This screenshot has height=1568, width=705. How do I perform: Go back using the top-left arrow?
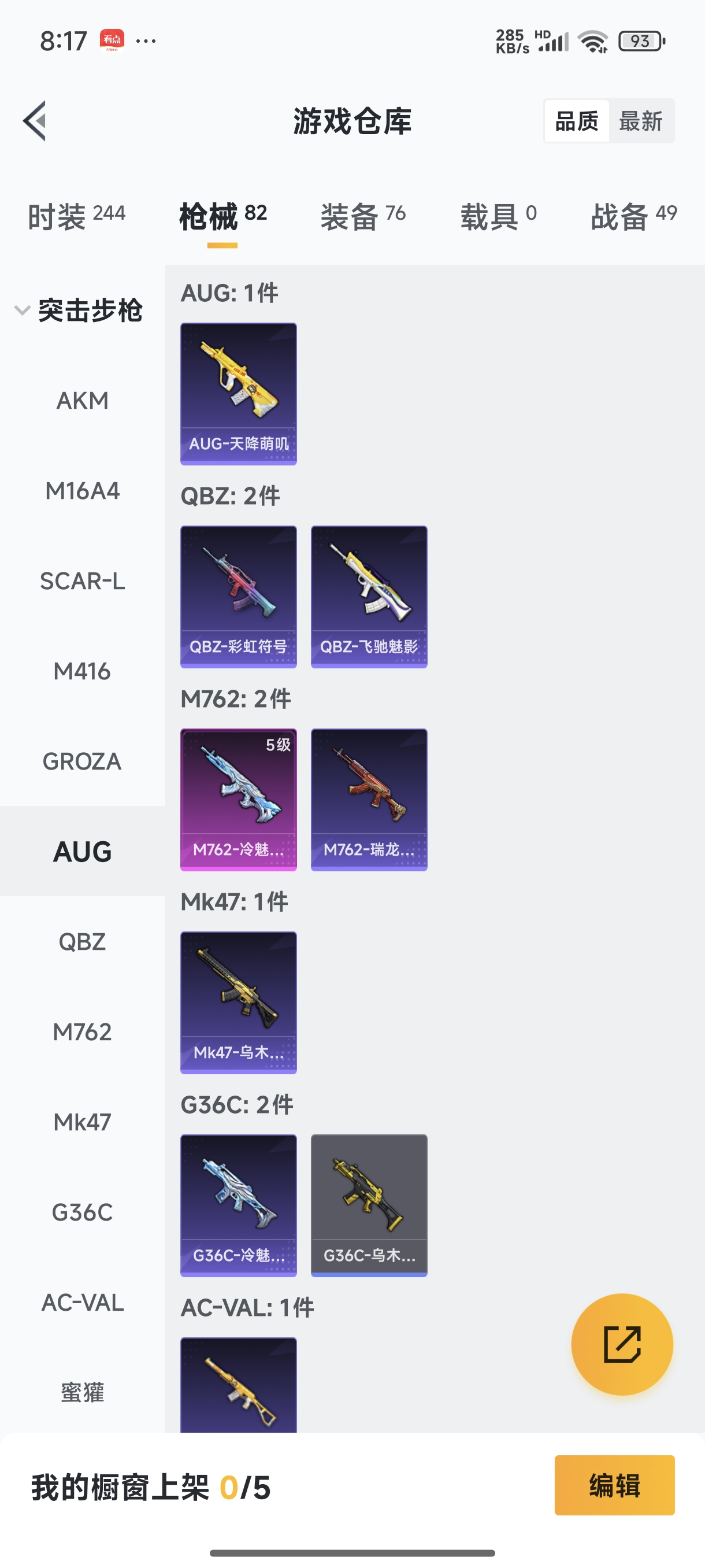[x=35, y=120]
